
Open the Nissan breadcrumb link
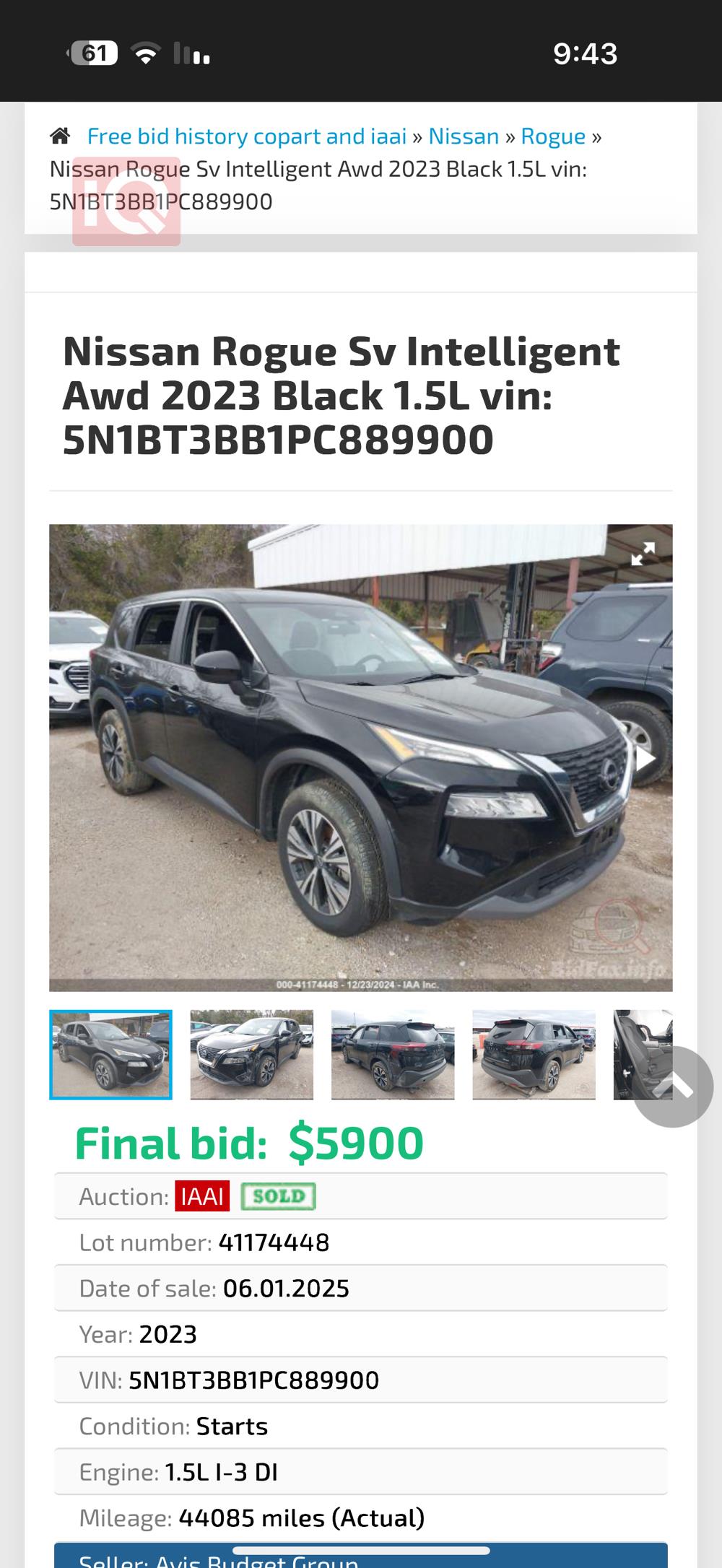[x=464, y=136]
